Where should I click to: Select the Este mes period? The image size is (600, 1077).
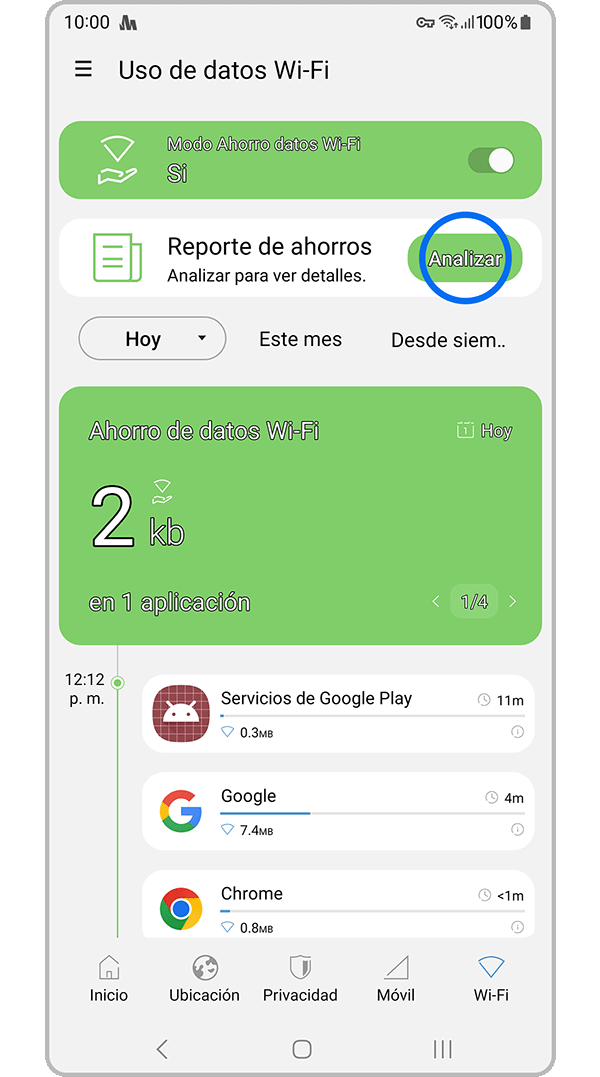coord(300,339)
